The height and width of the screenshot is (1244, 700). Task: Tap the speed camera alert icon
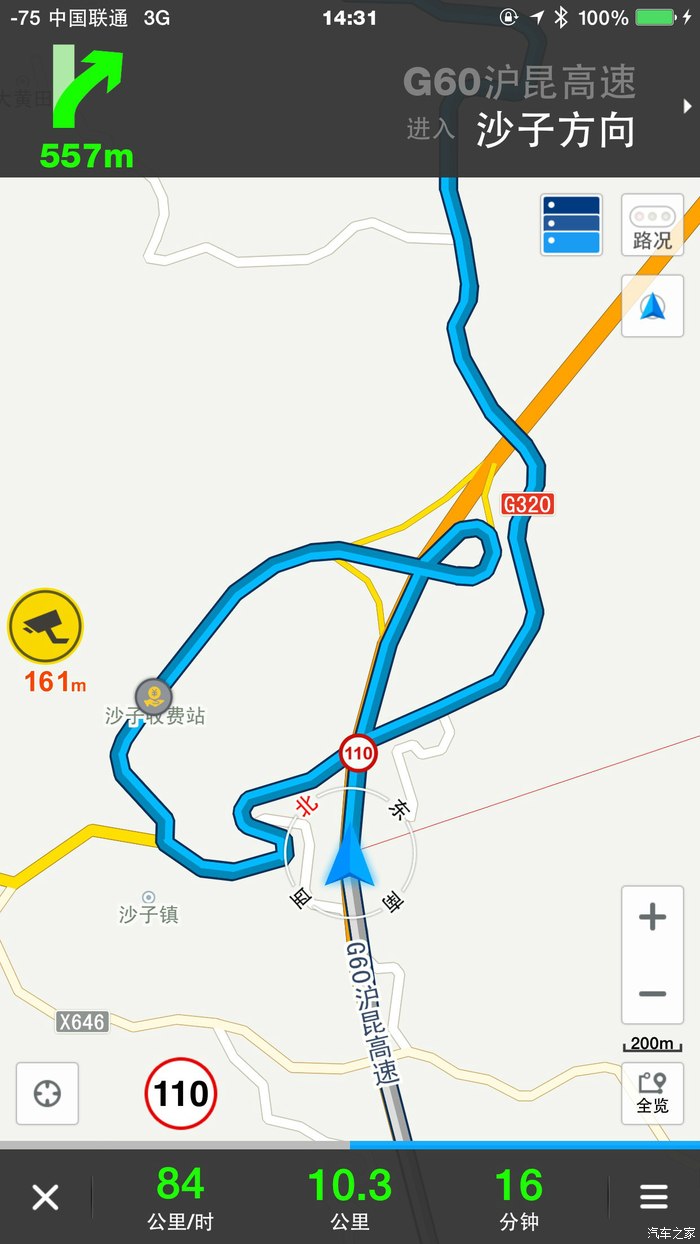[x=45, y=625]
